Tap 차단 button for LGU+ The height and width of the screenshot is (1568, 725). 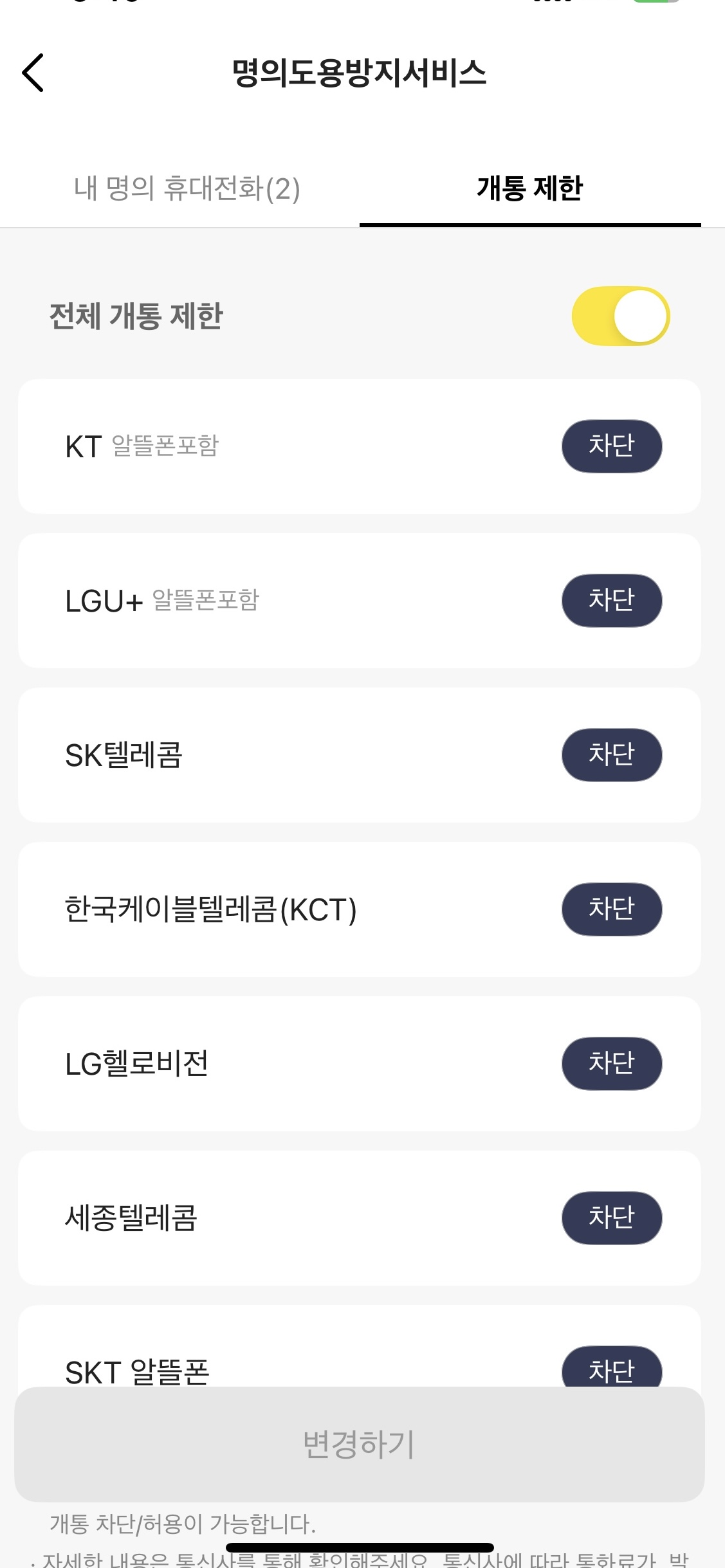pos(612,601)
